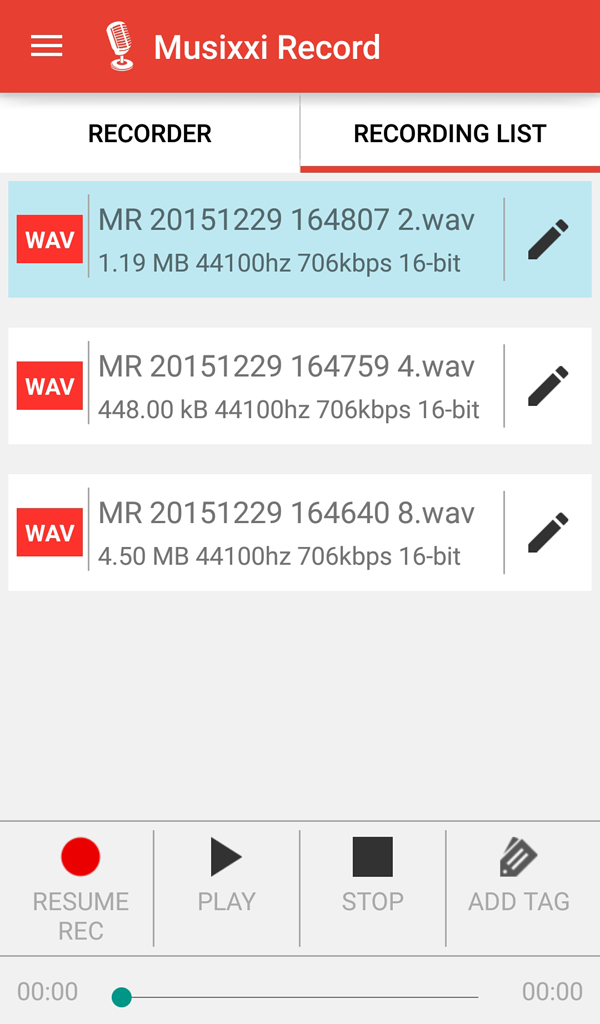
Task: Stop playback
Action: point(373,888)
